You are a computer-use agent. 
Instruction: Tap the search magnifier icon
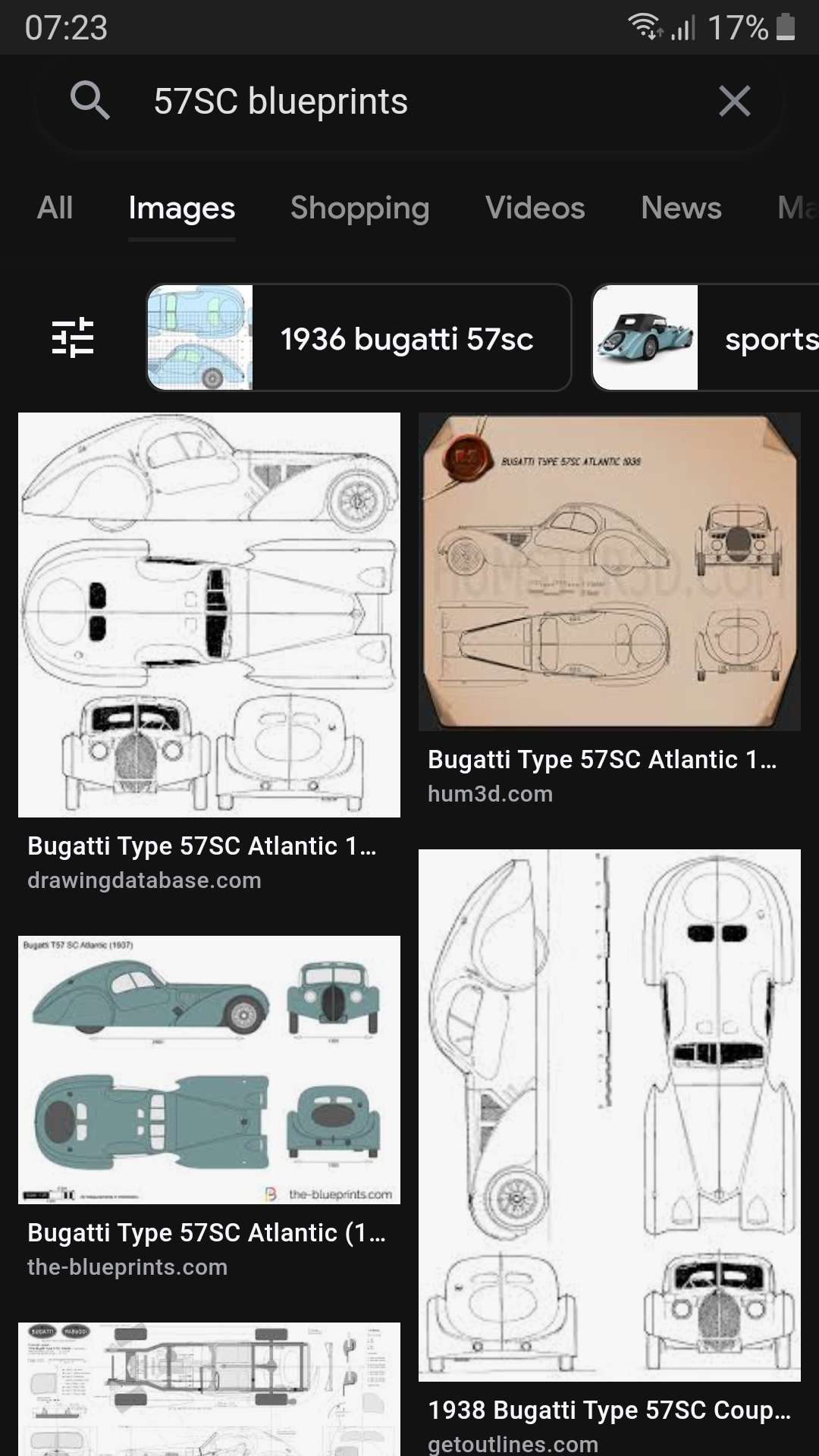point(90,101)
